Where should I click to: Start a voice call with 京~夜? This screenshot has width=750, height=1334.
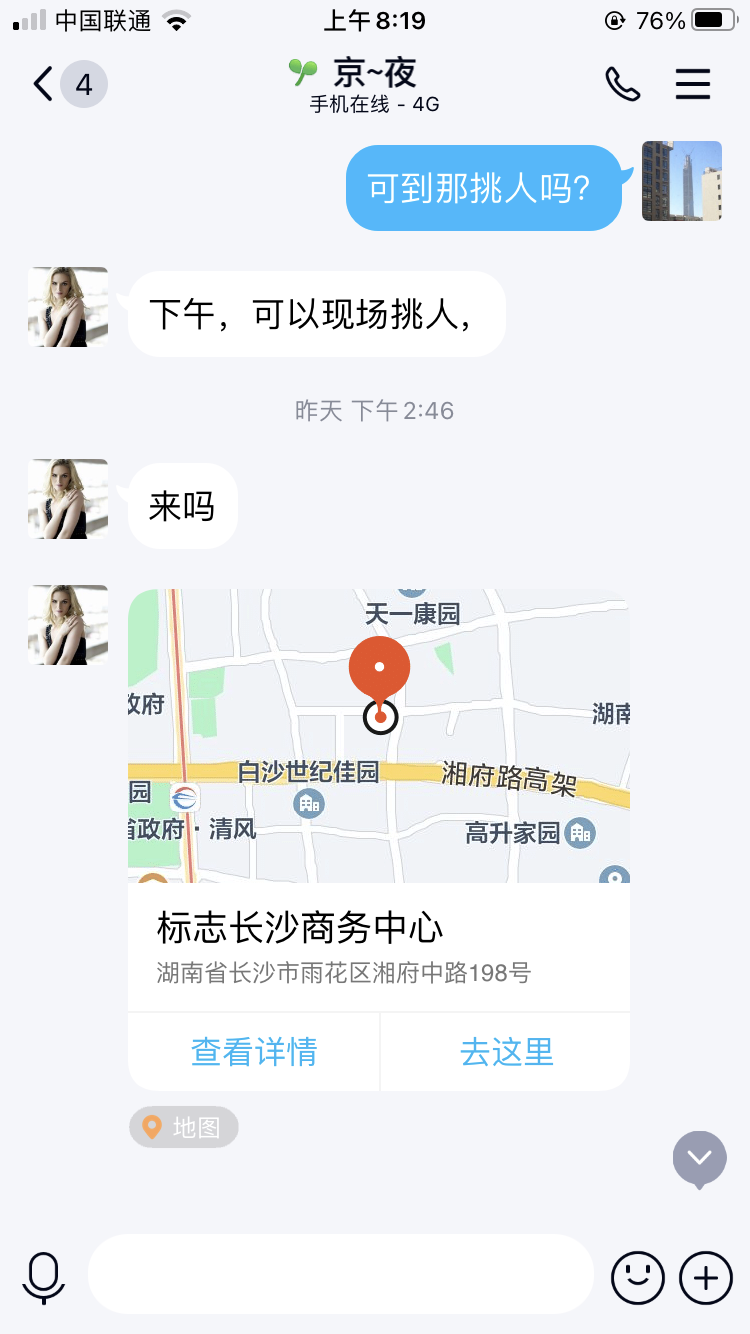tap(622, 85)
